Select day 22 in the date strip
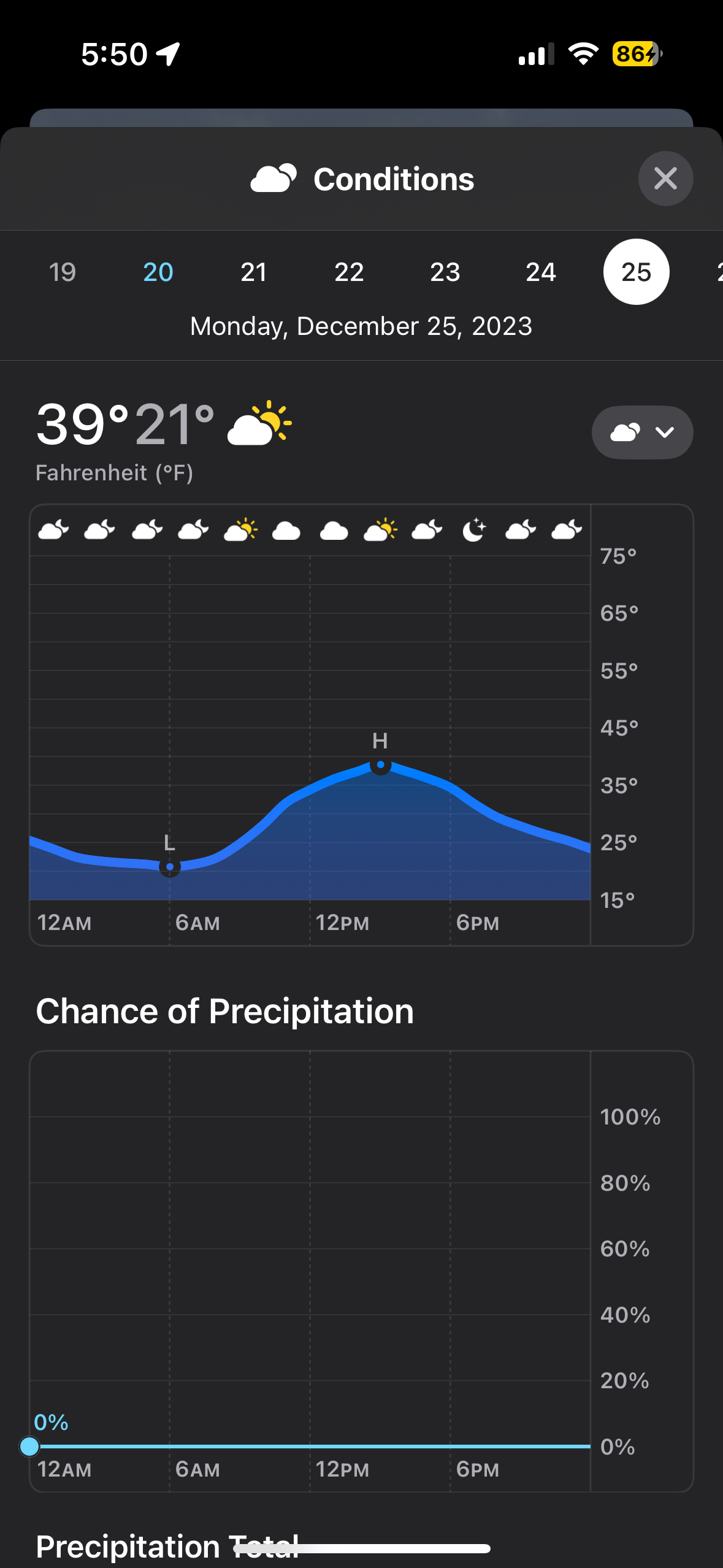This screenshot has width=723, height=1568. tap(350, 272)
